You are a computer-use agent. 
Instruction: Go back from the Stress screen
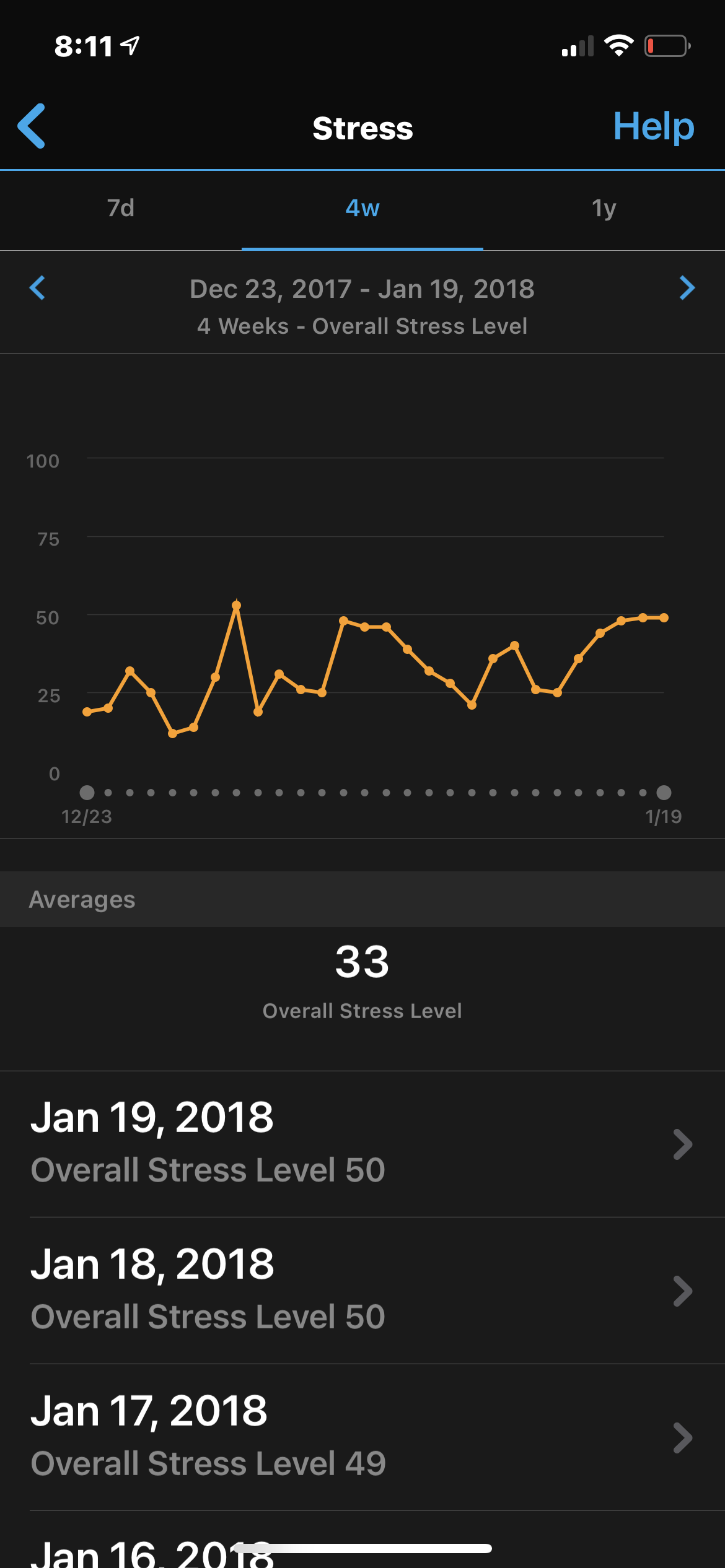coord(32,126)
